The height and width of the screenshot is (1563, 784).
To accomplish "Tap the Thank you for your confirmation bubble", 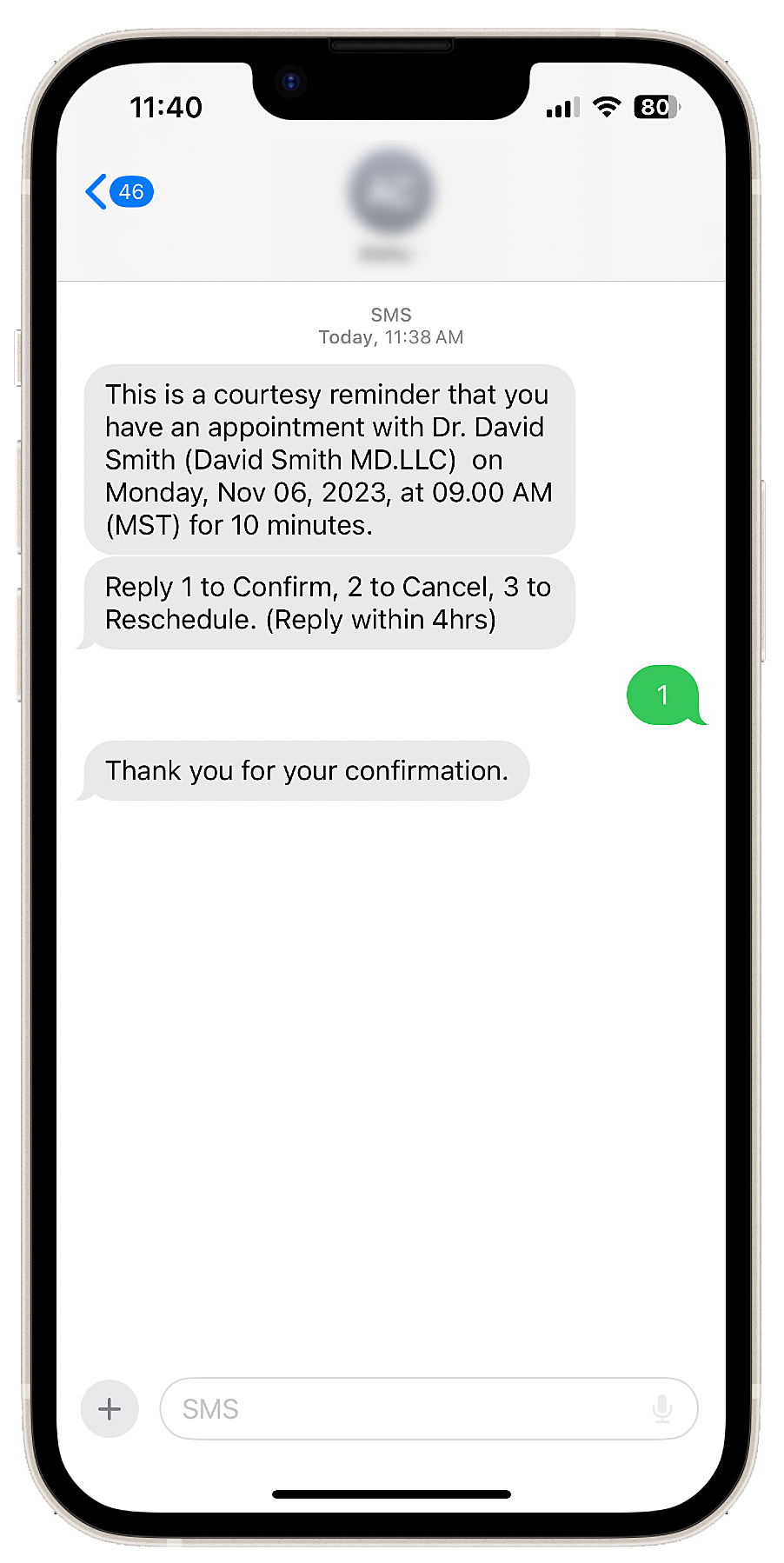I will [306, 770].
